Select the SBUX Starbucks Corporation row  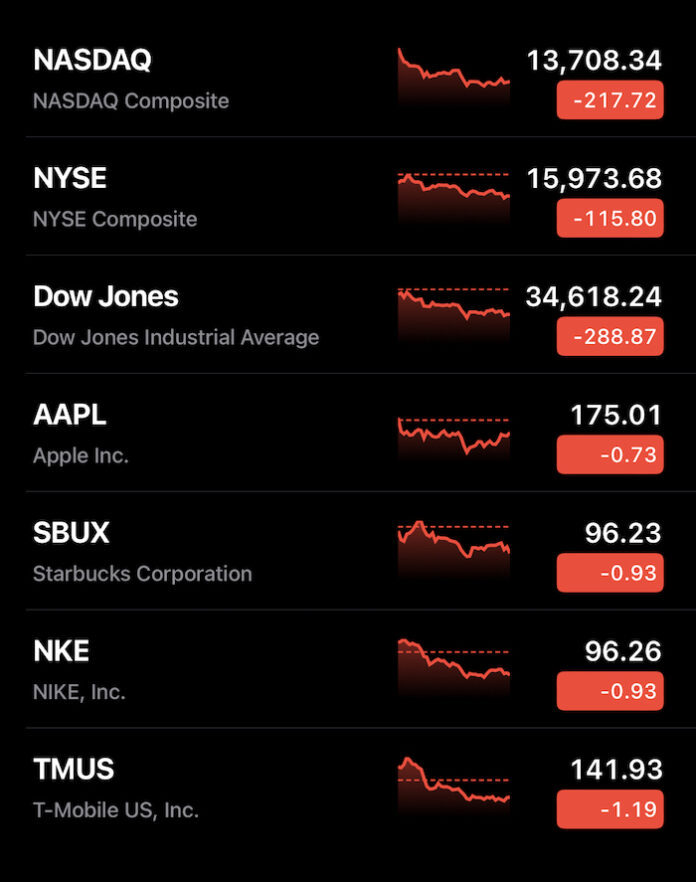tap(200, 551)
